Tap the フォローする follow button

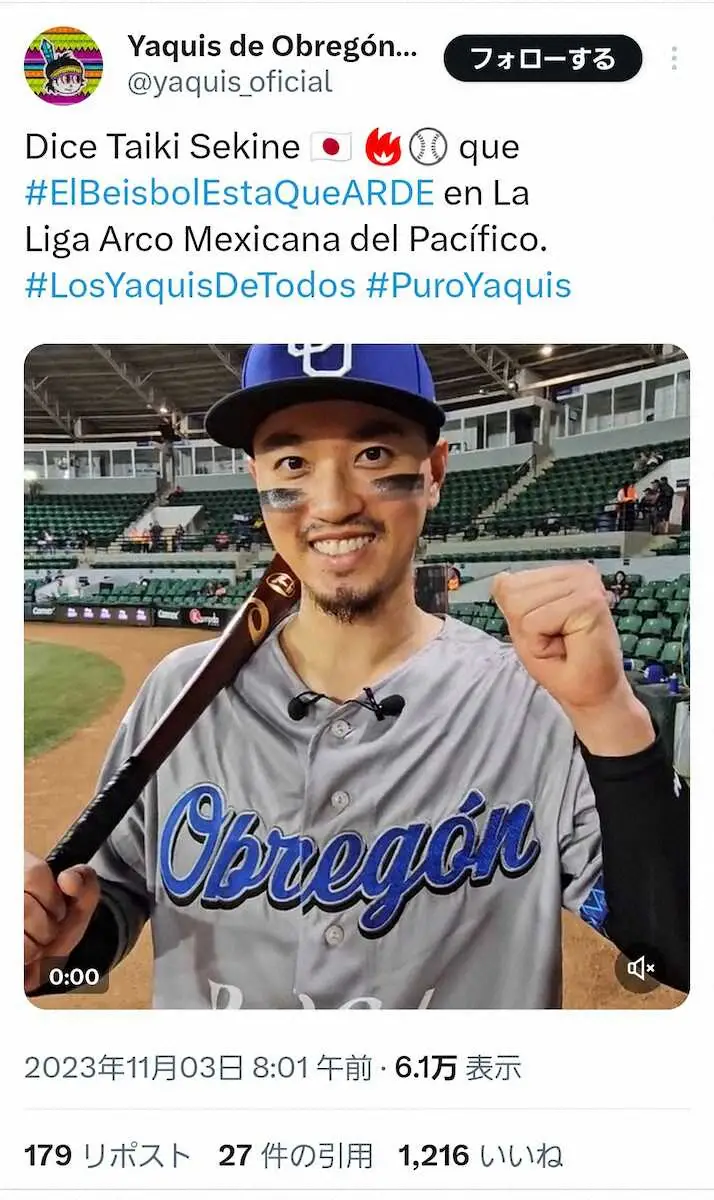click(542, 59)
